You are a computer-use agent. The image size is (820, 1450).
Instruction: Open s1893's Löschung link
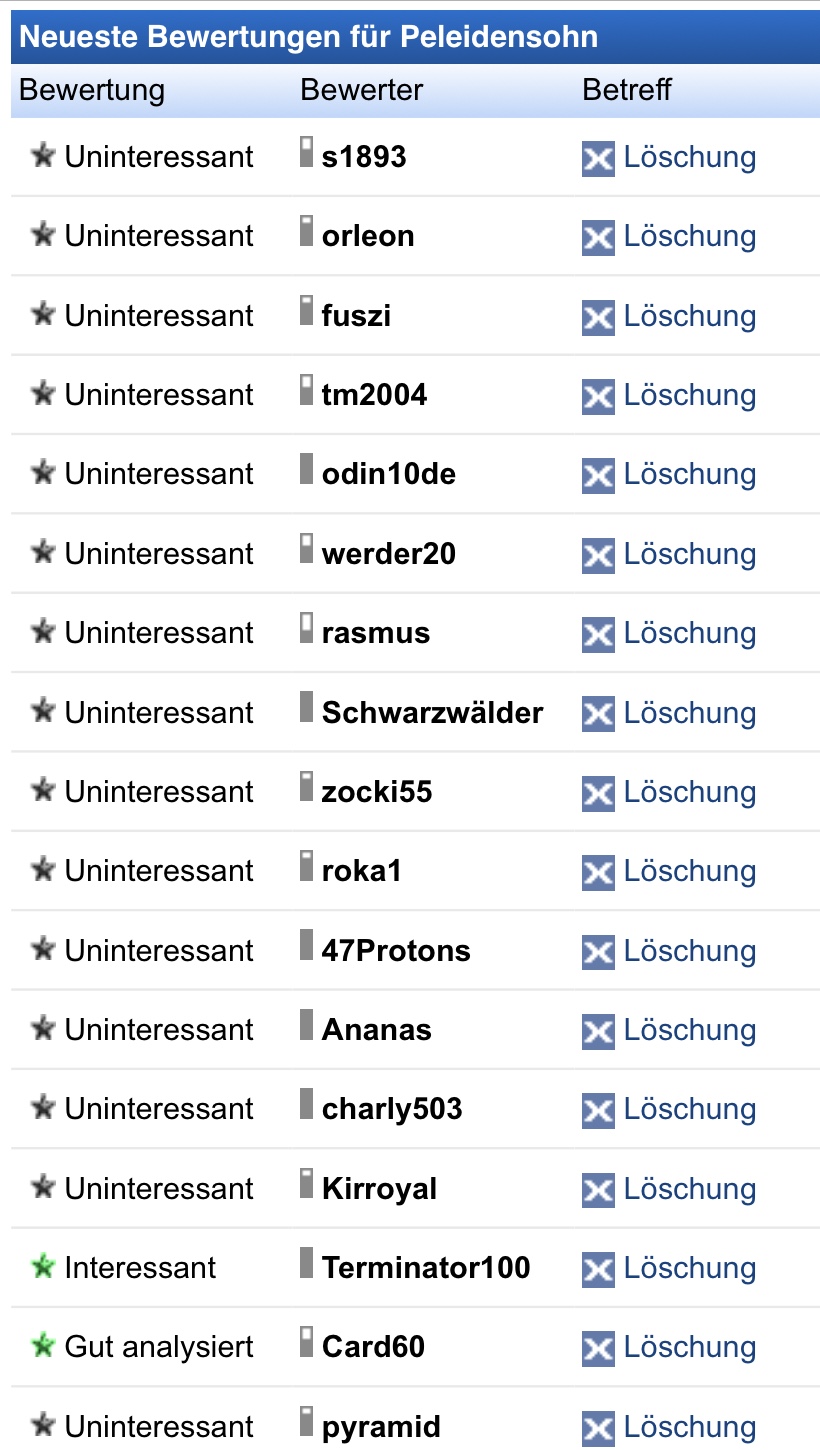tap(689, 157)
